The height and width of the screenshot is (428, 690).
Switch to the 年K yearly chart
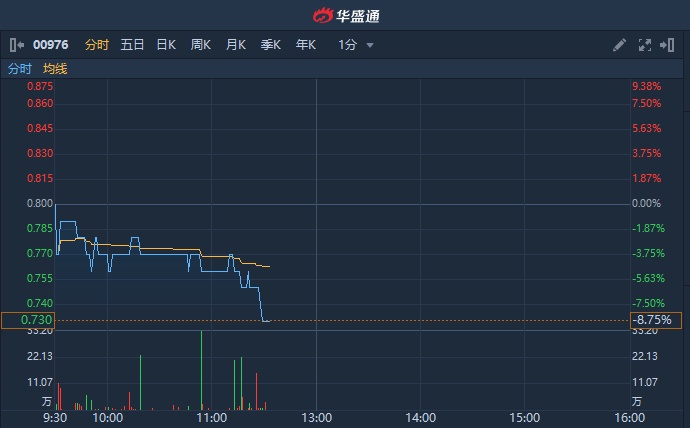[306, 45]
